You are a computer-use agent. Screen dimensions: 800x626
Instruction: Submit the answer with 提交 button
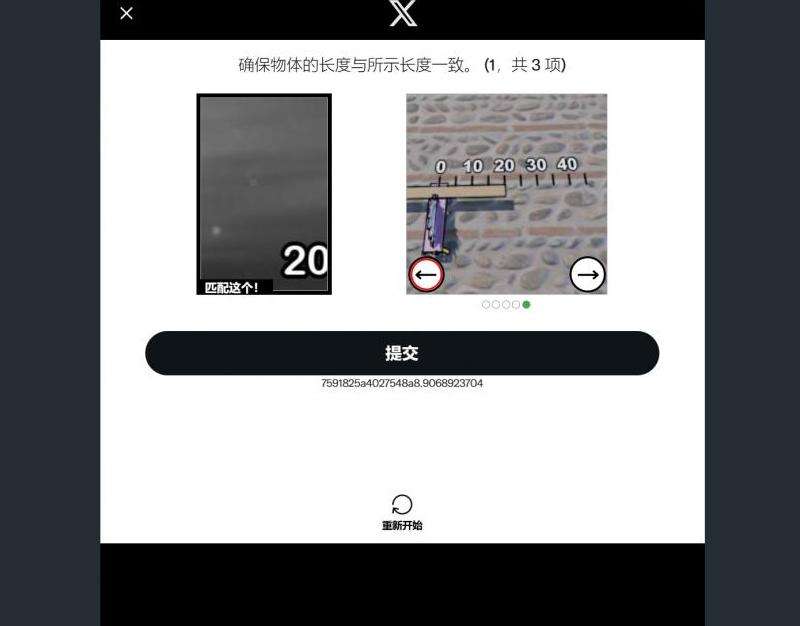[x=402, y=353]
